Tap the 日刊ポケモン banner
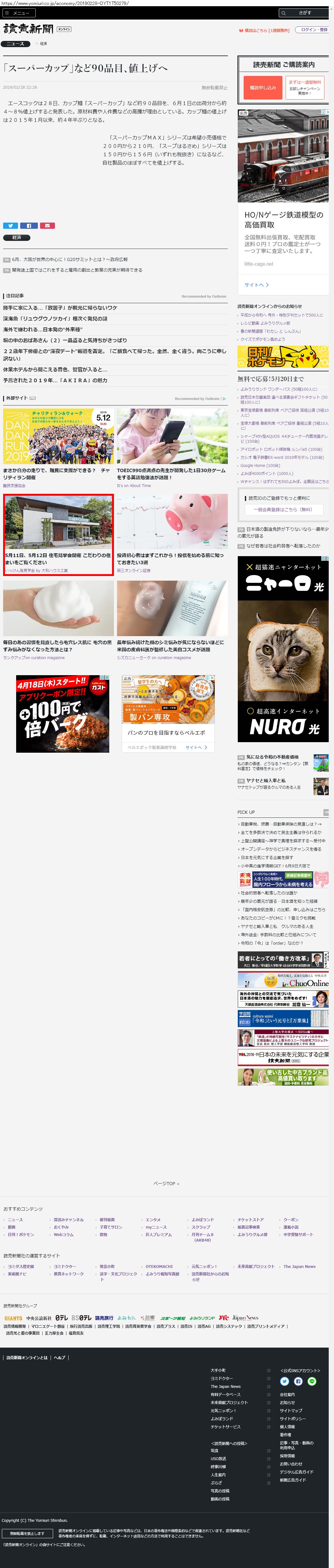334x1568 pixels. coord(282,357)
